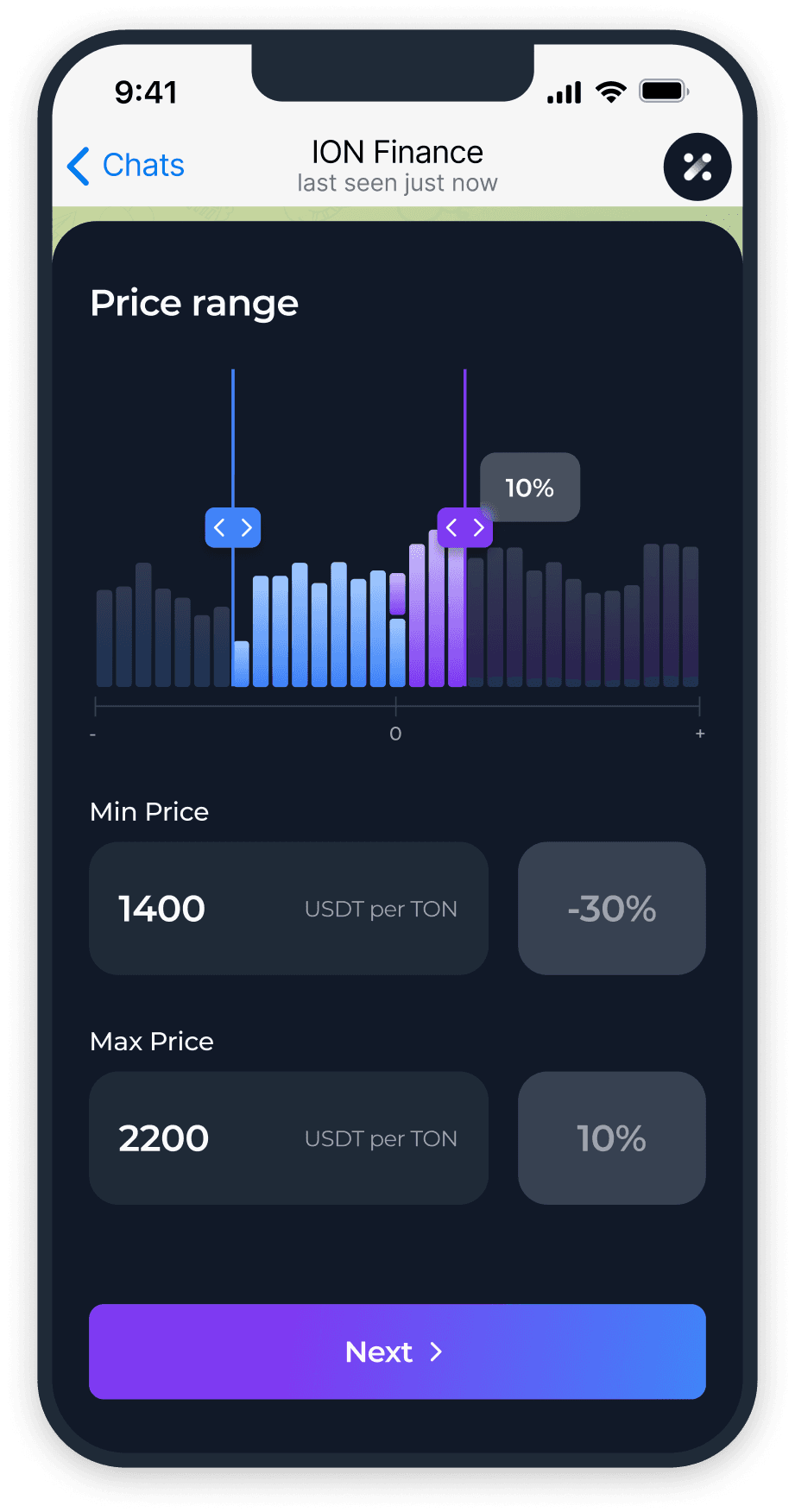Click the 0 mark on the price axis
The width and height of the screenshot is (795, 1512).
coord(395,734)
